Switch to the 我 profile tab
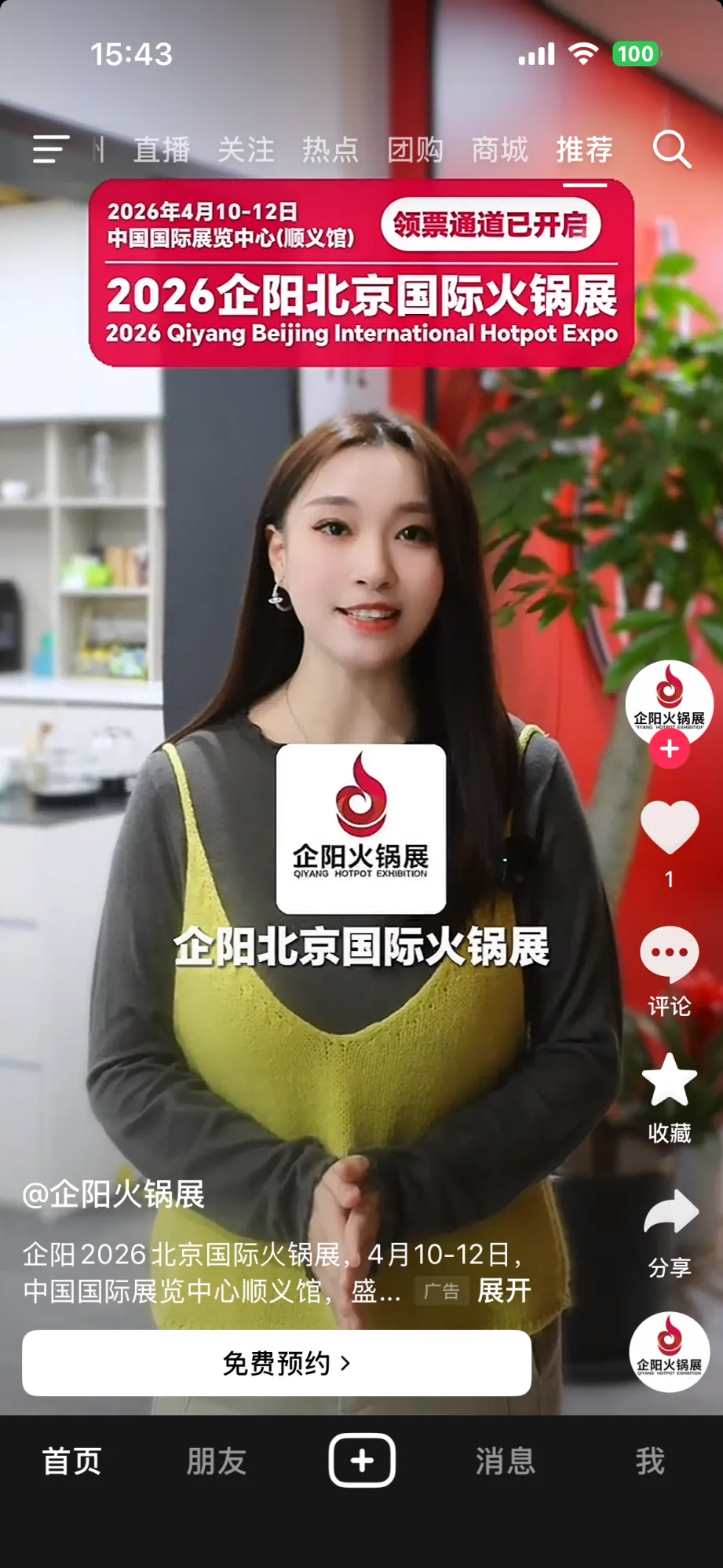Screen dimensions: 723x1568 point(650,1461)
